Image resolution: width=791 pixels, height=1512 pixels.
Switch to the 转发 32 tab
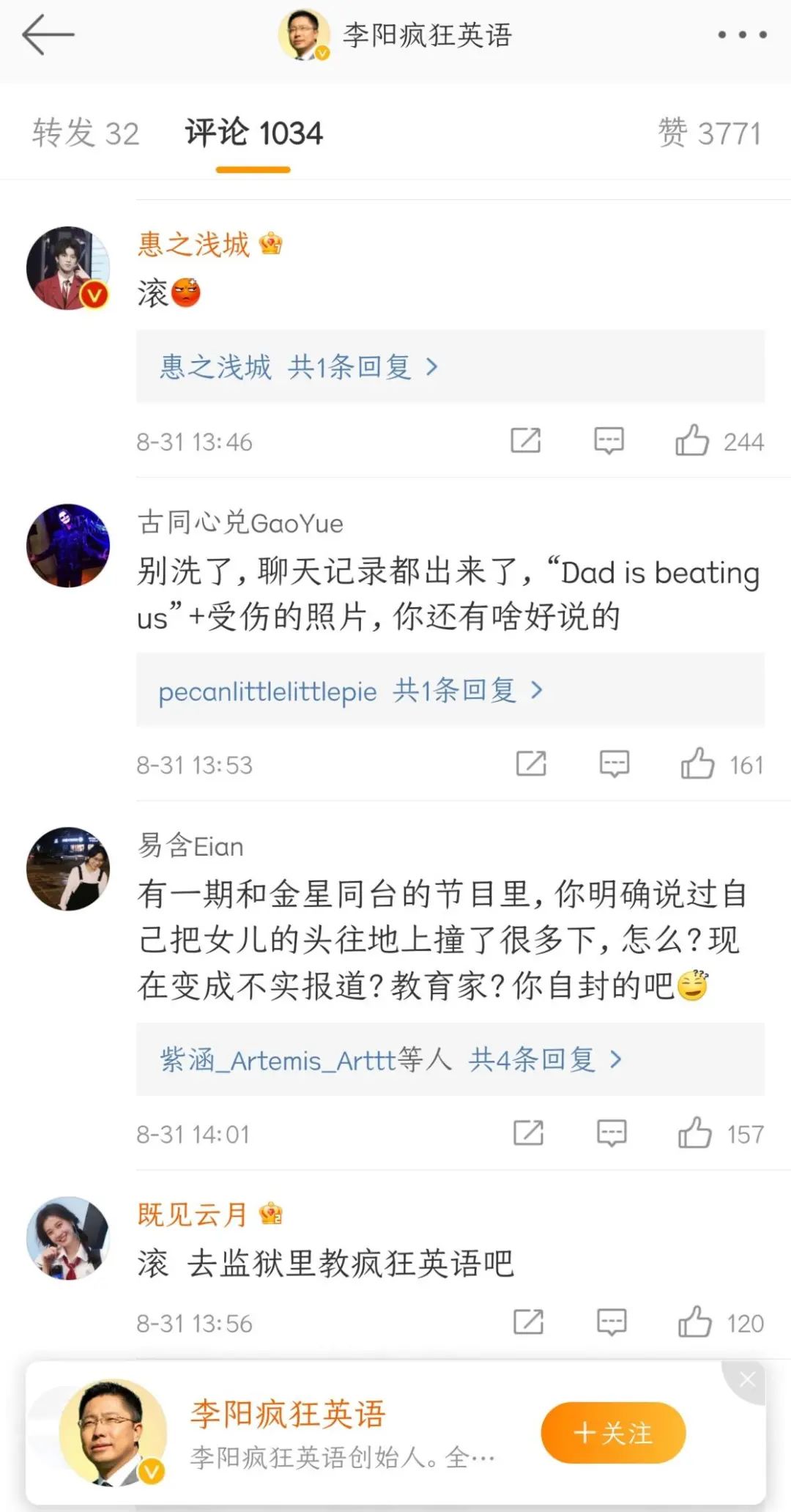coord(86,133)
